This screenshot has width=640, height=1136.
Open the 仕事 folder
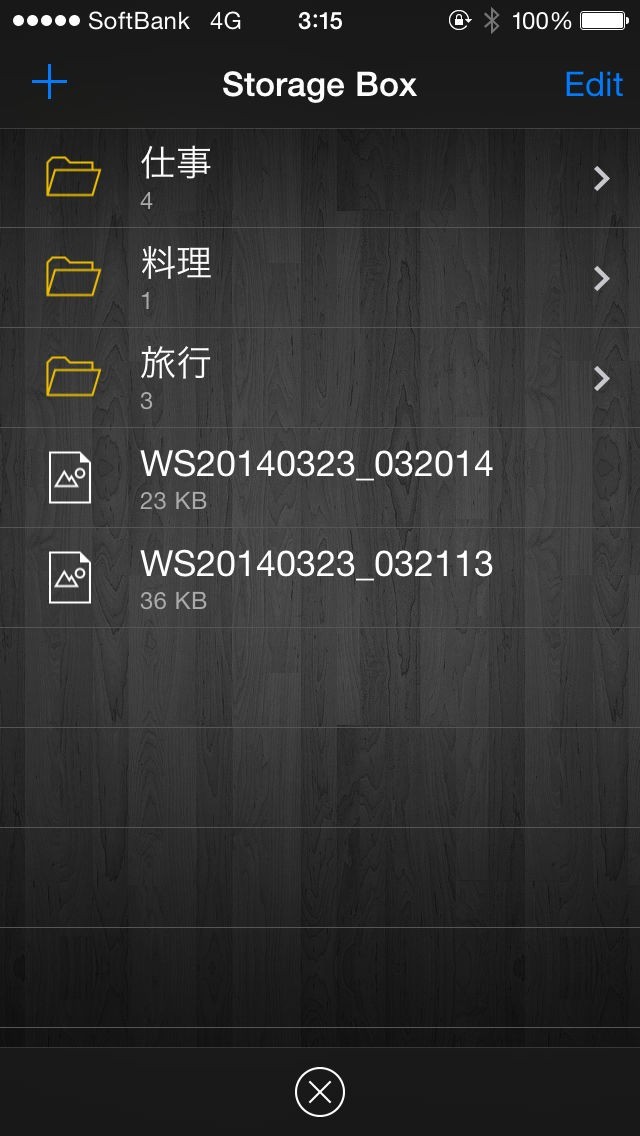pos(320,178)
